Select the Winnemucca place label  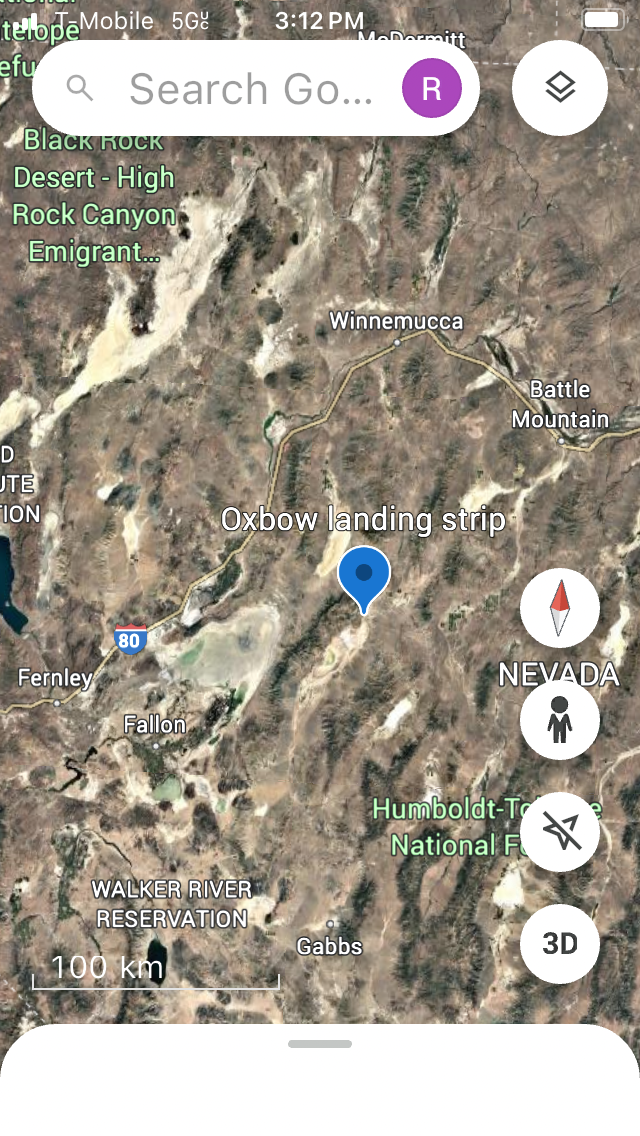(396, 322)
